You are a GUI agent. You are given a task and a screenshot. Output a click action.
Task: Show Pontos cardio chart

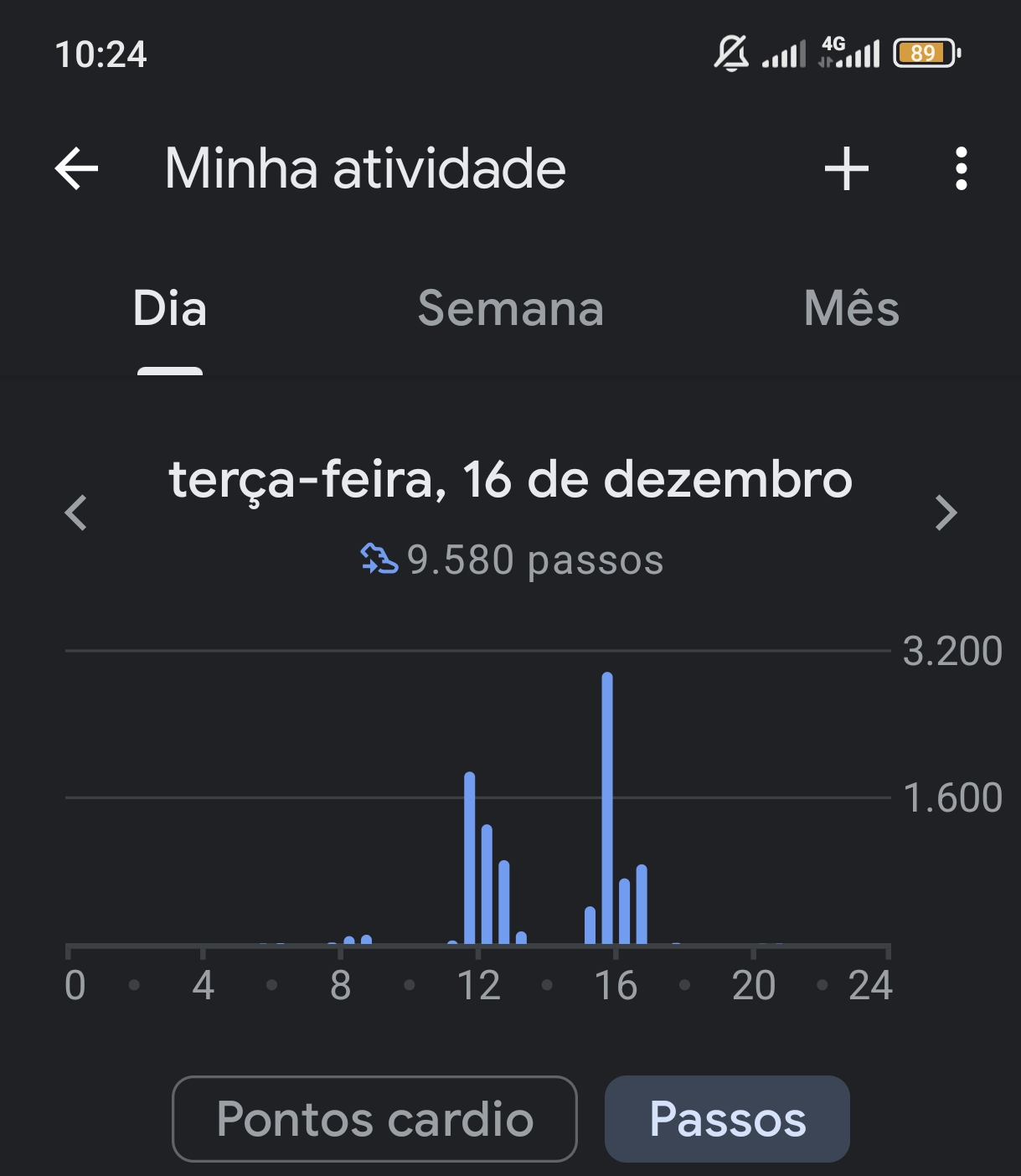pos(374,1119)
